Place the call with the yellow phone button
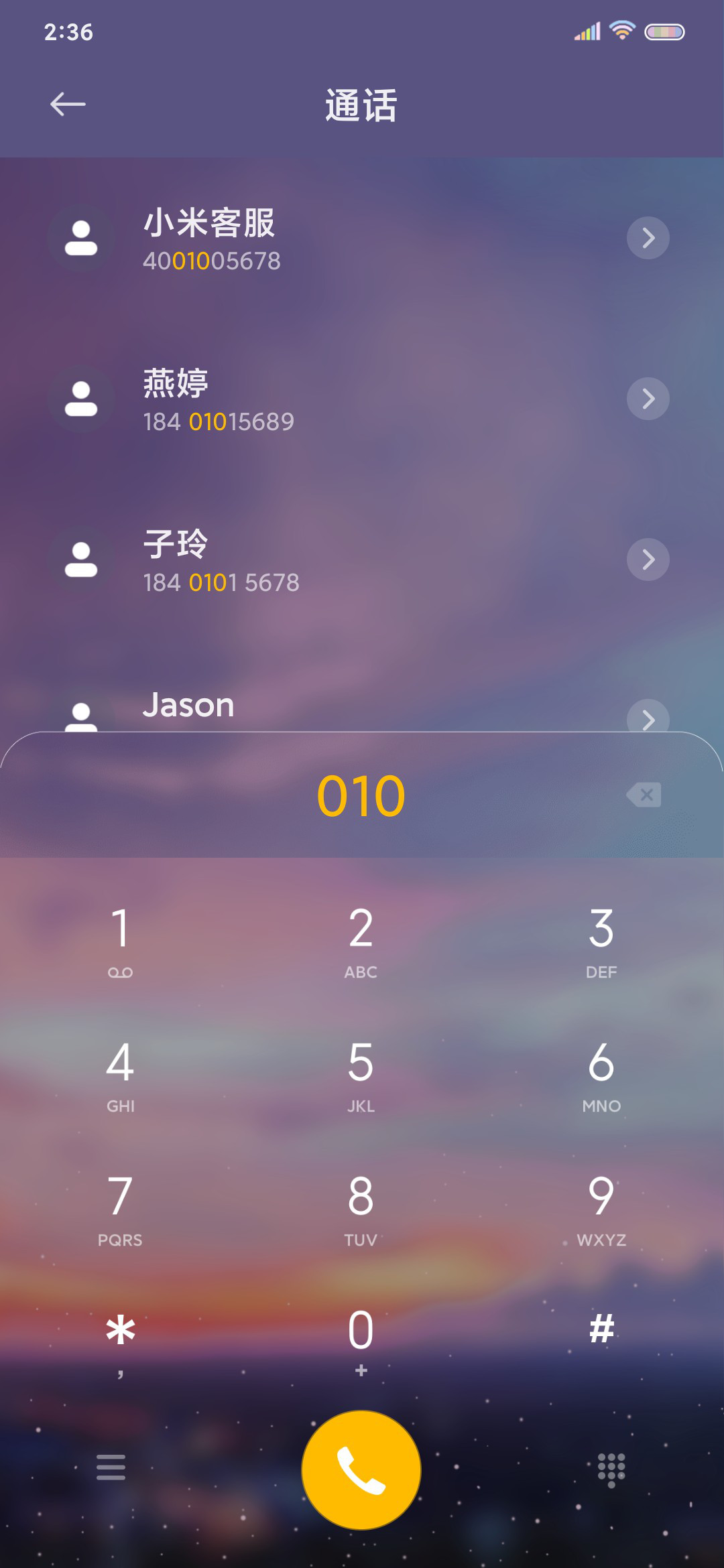Screen dimensions: 724x1568 pos(361,1470)
